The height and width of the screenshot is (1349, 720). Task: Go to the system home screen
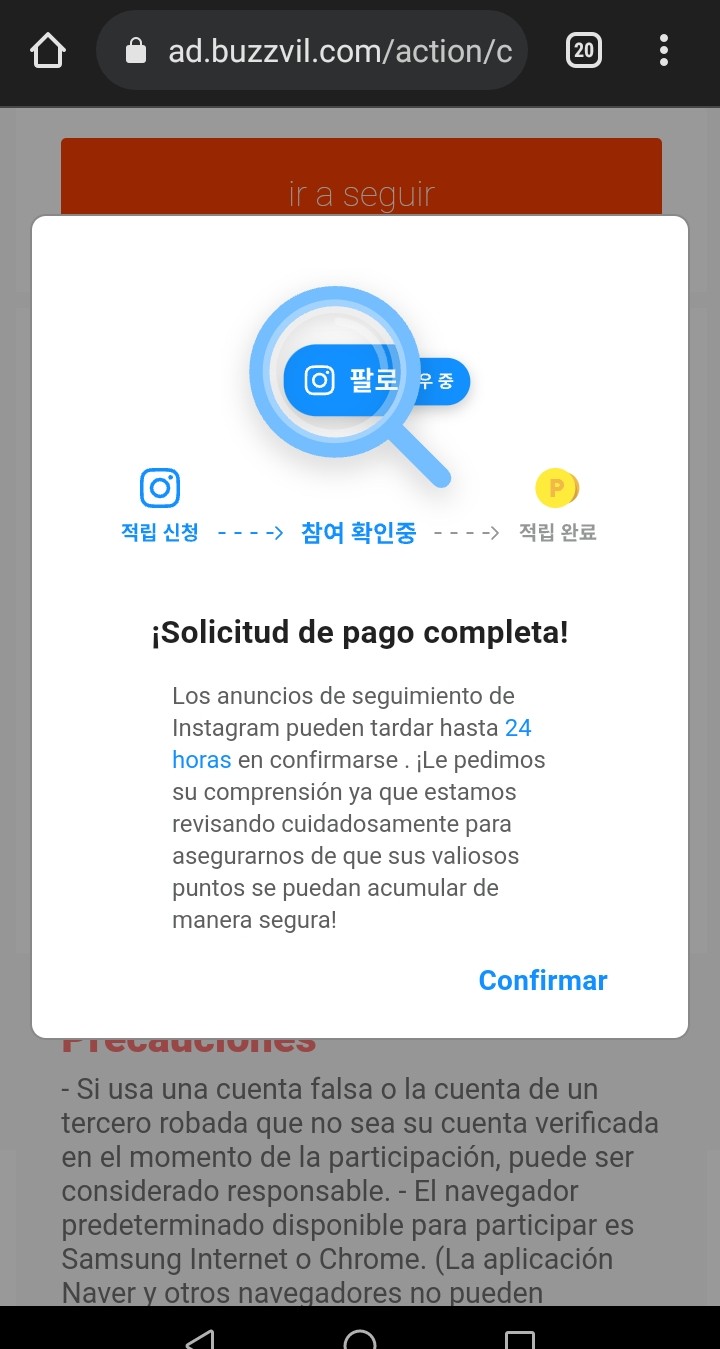pyautogui.click(x=360, y=1338)
